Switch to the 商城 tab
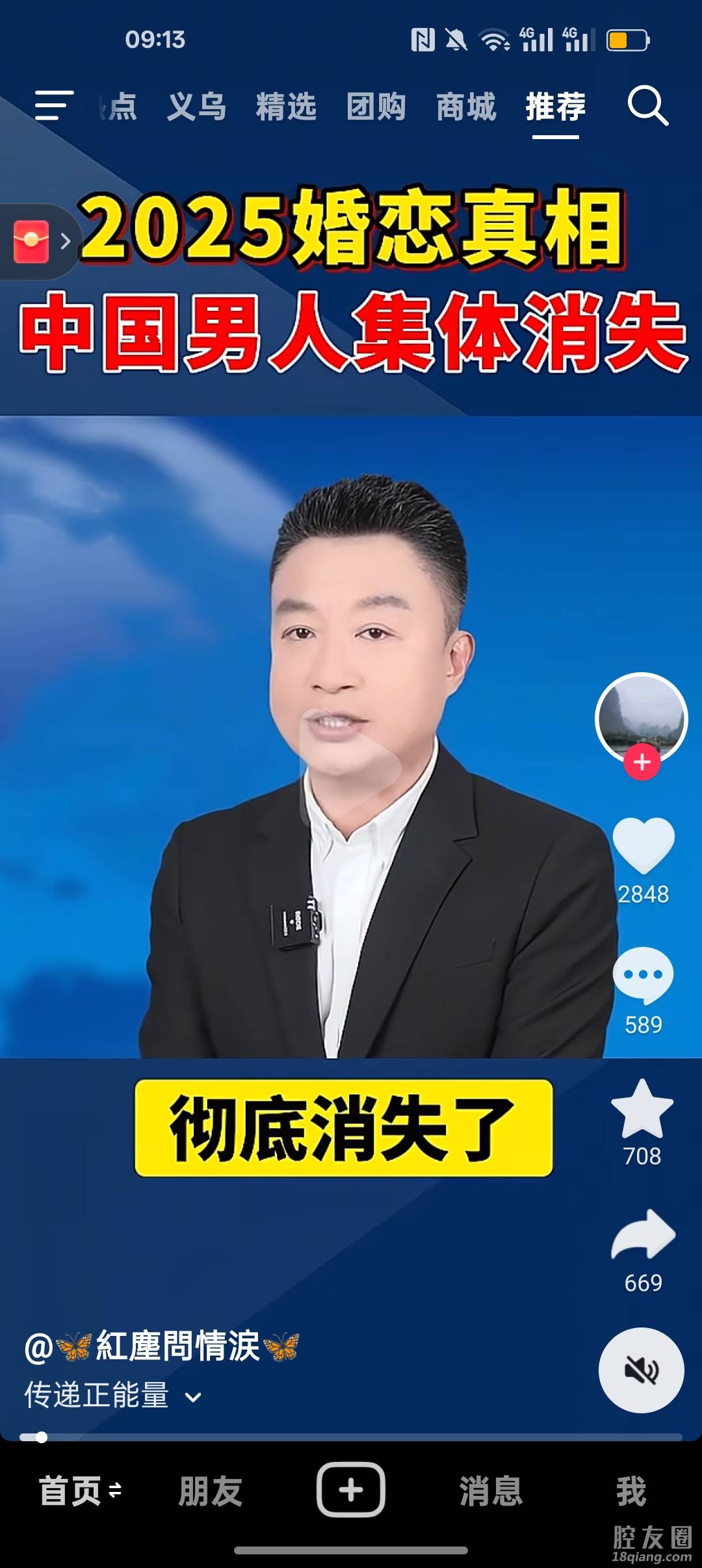This screenshot has width=702, height=1568. pyautogui.click(x=466, y=107)
